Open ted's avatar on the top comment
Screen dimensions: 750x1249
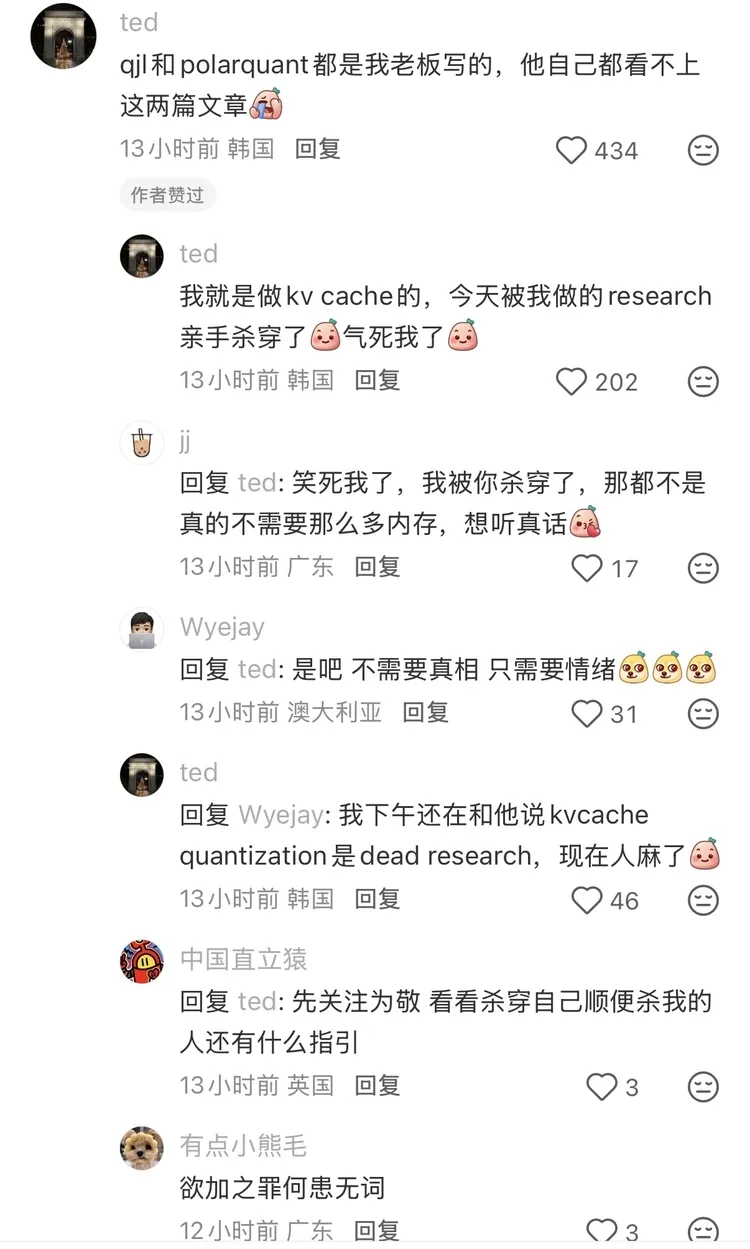click(x=63, y=36)
